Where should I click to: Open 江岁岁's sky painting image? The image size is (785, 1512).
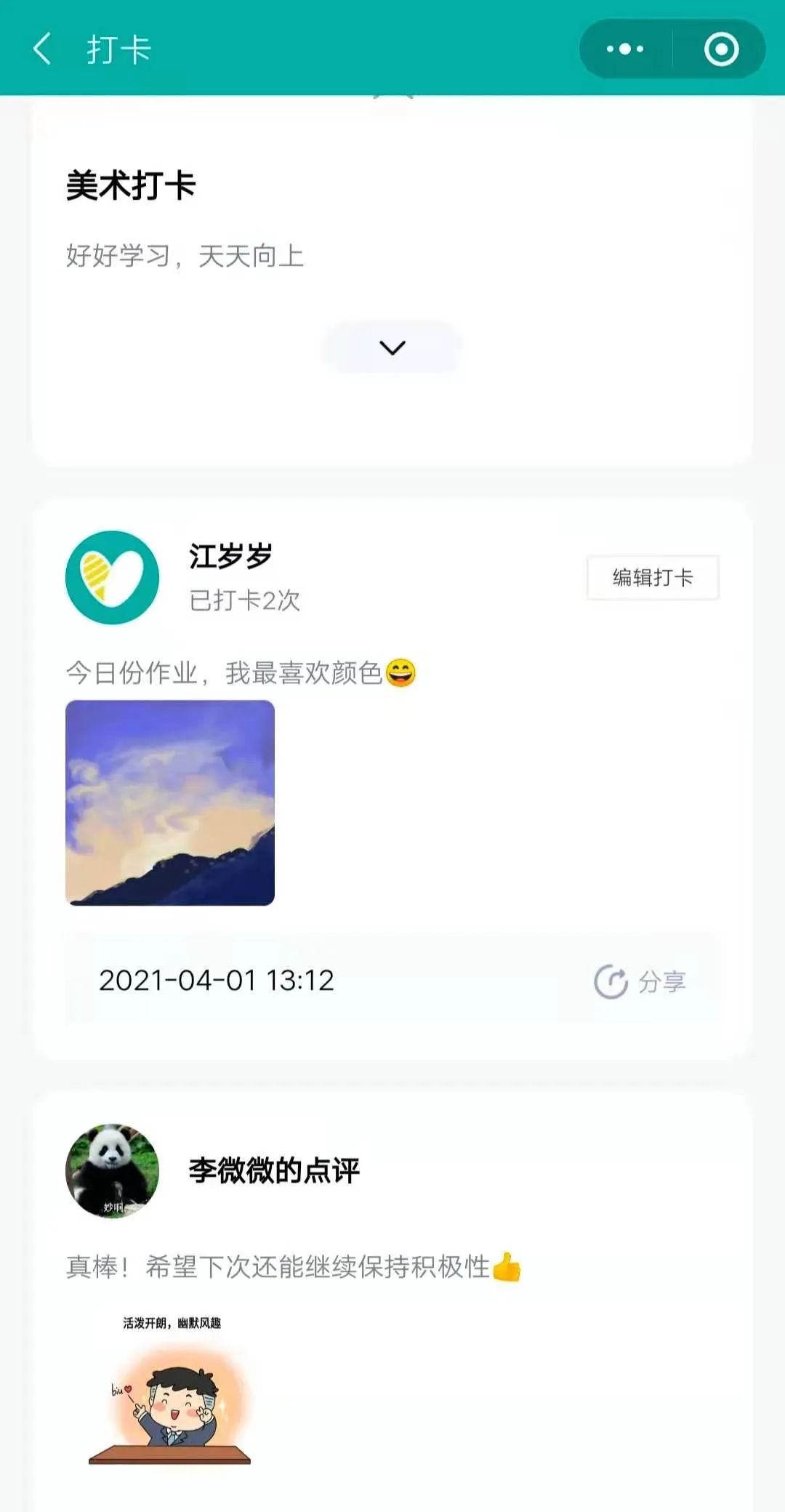click(170, 803)
